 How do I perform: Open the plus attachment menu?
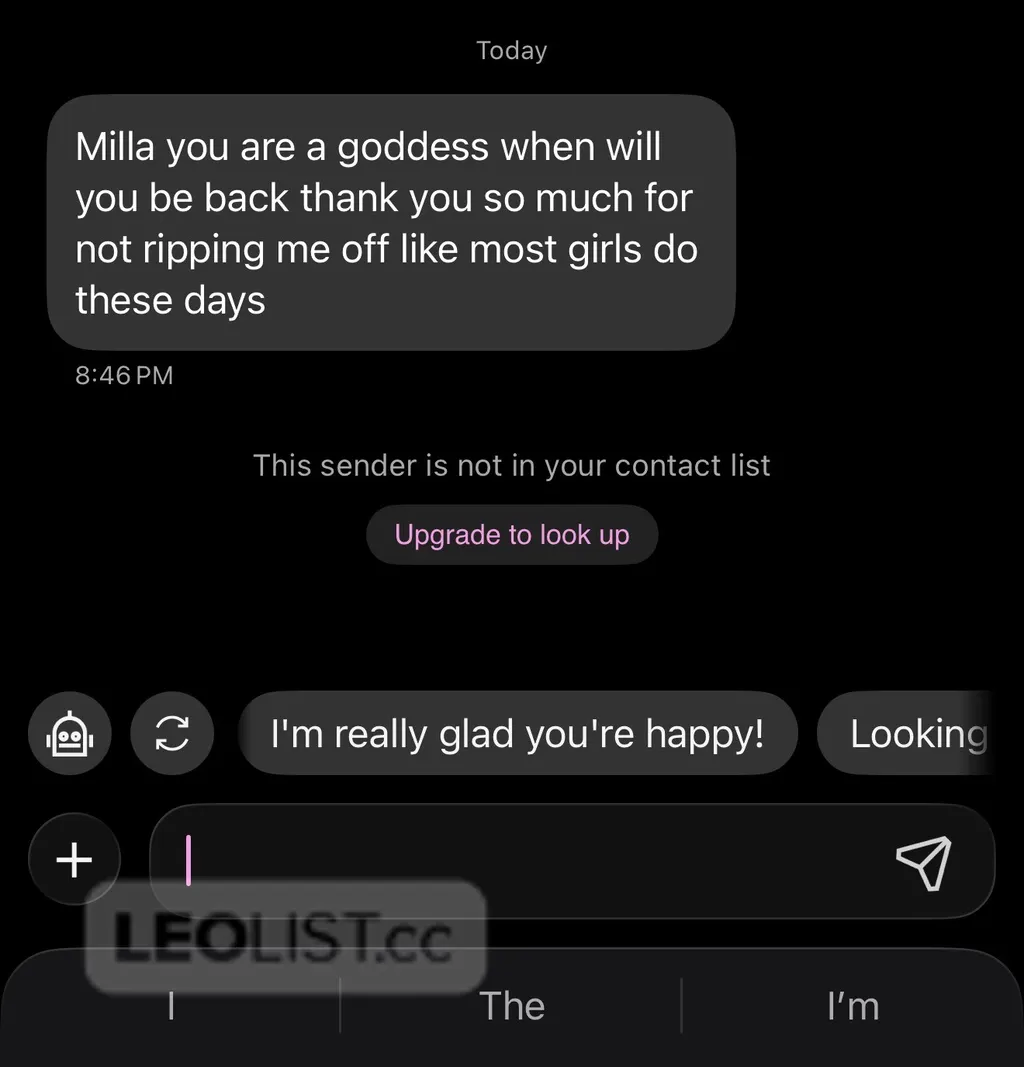coord(74,860)
